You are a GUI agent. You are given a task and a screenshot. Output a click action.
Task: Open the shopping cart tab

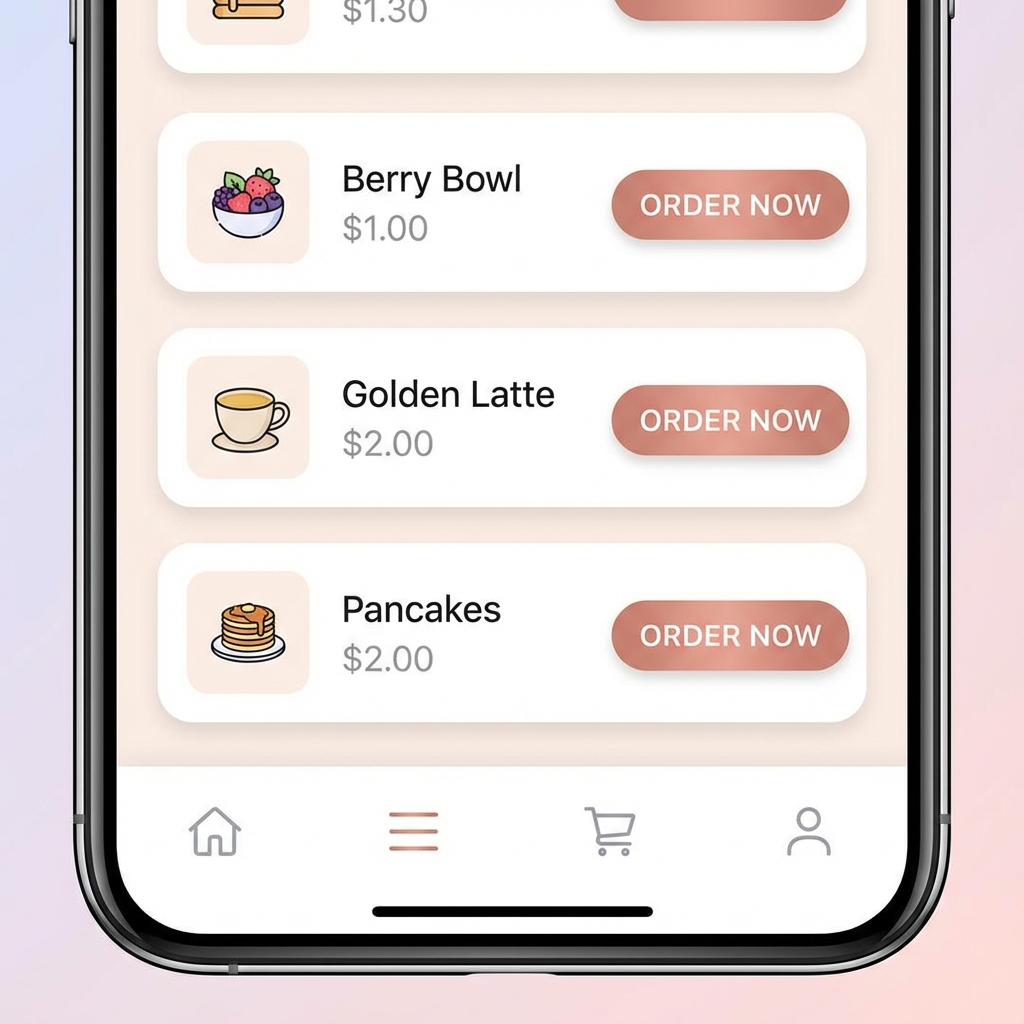610,832
